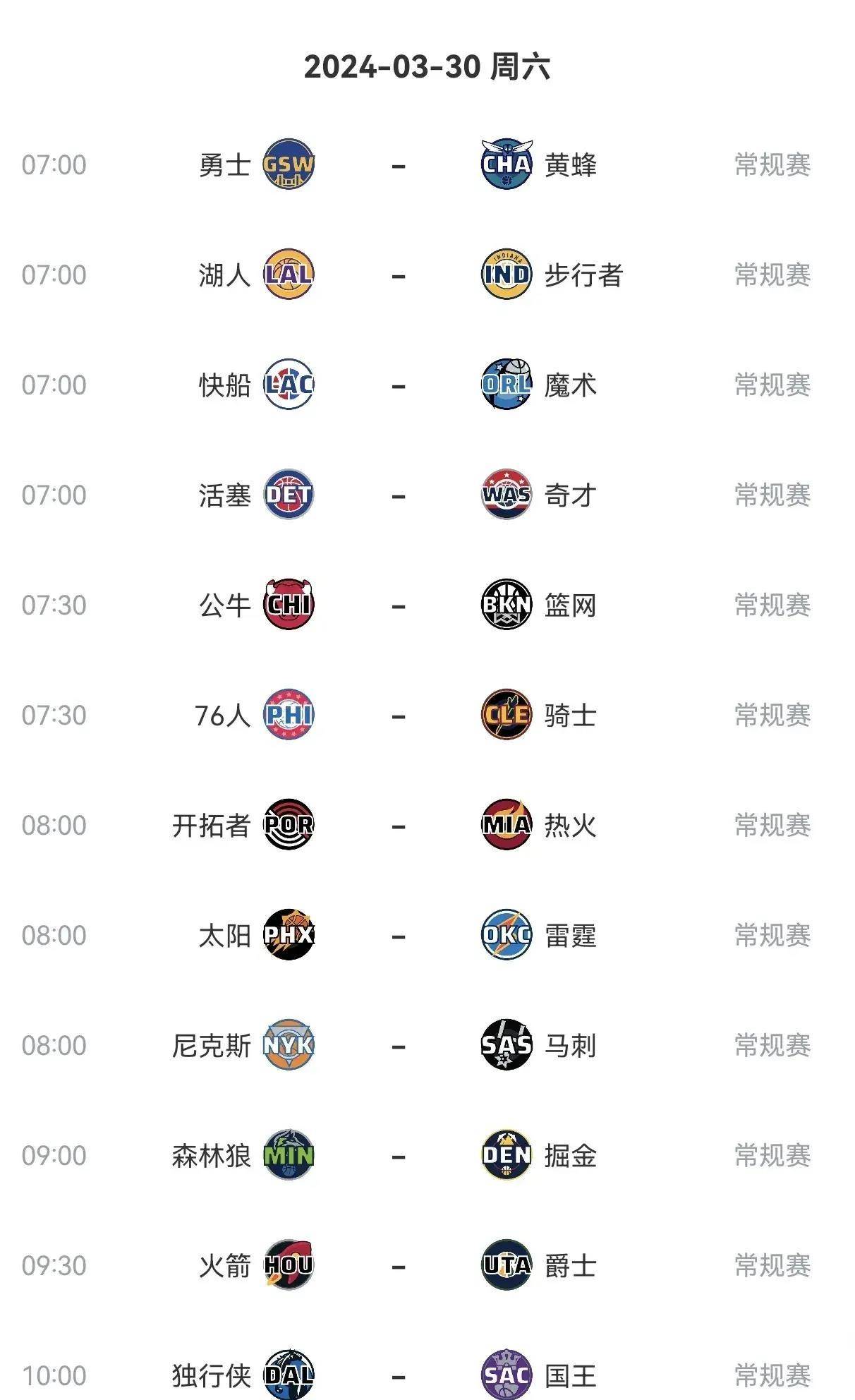
Task: Open the date header 2024-03-30 周六
Action: tap(427, 67)
